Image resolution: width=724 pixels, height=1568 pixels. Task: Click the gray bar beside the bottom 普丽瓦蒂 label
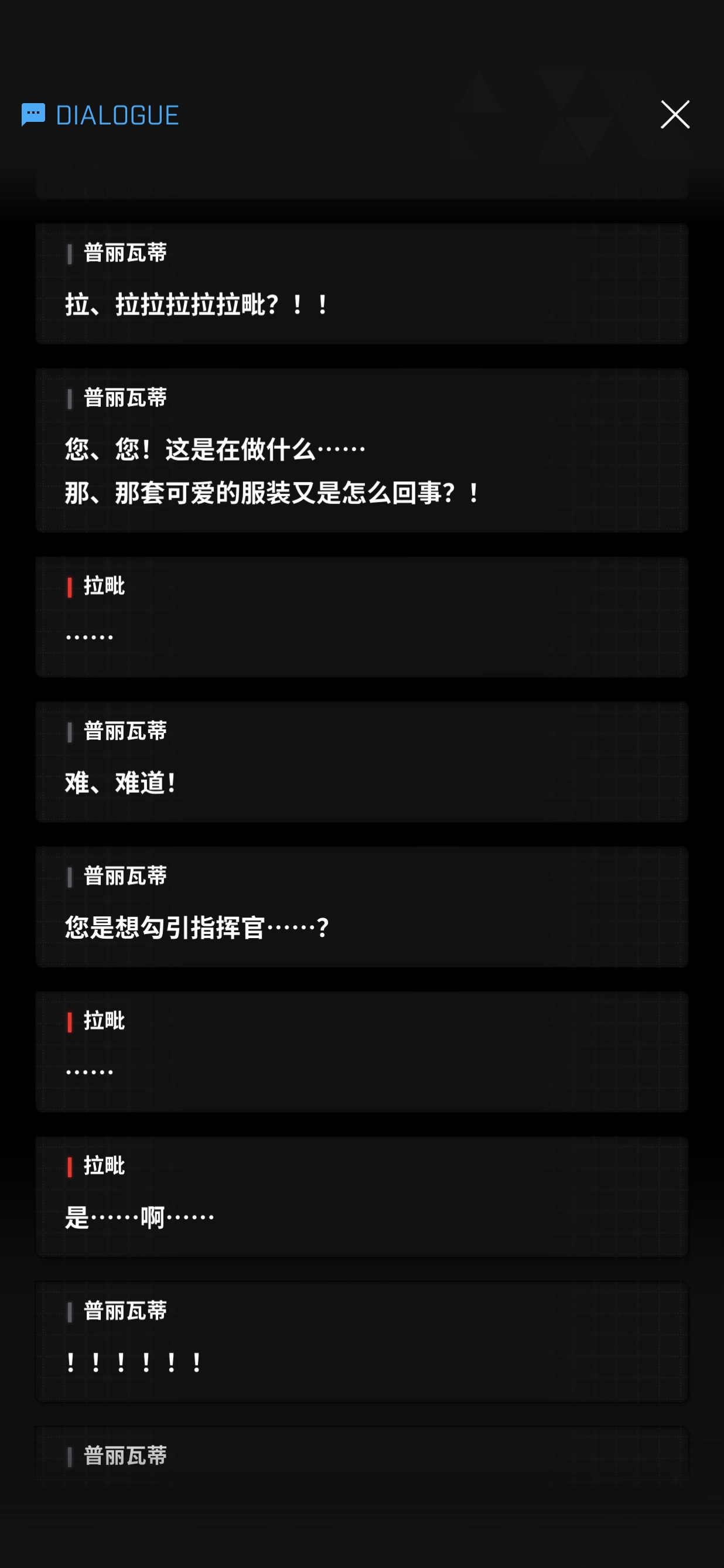(70, 1455)
